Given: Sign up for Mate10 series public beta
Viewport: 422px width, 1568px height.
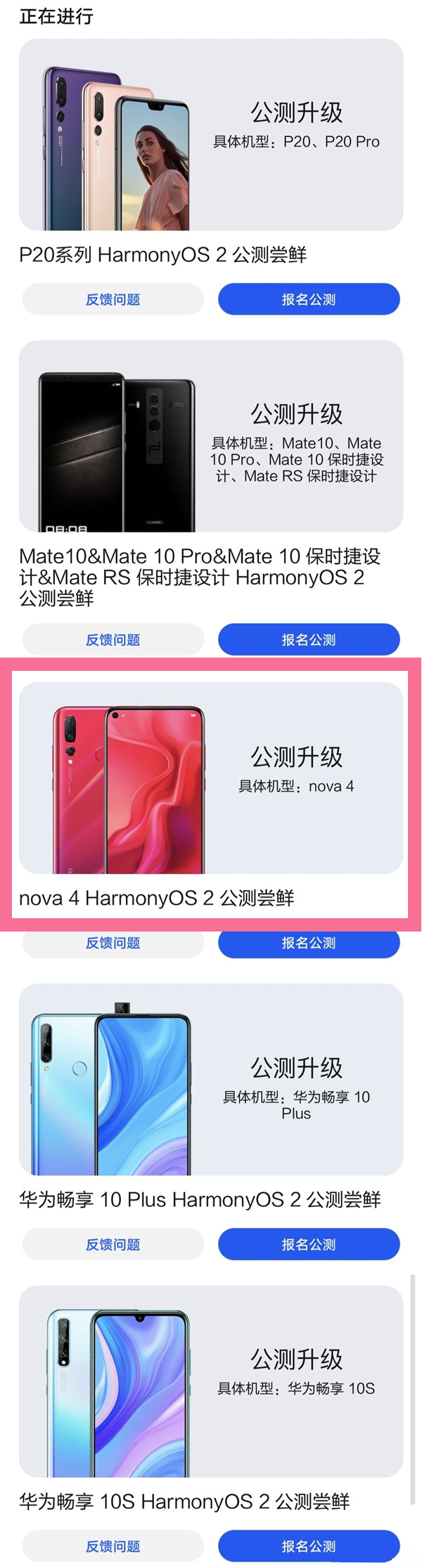Looking at the screenshot, I should pos(309,639).
